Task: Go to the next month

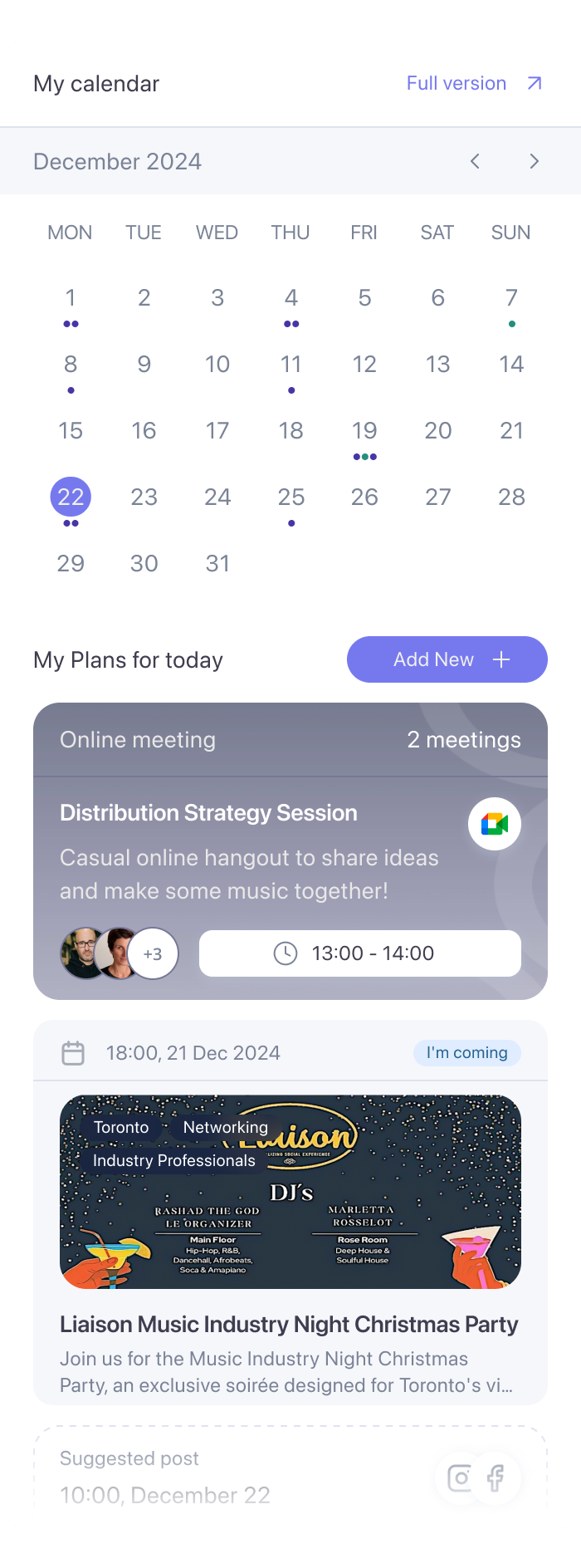Action: pos(535,161)
